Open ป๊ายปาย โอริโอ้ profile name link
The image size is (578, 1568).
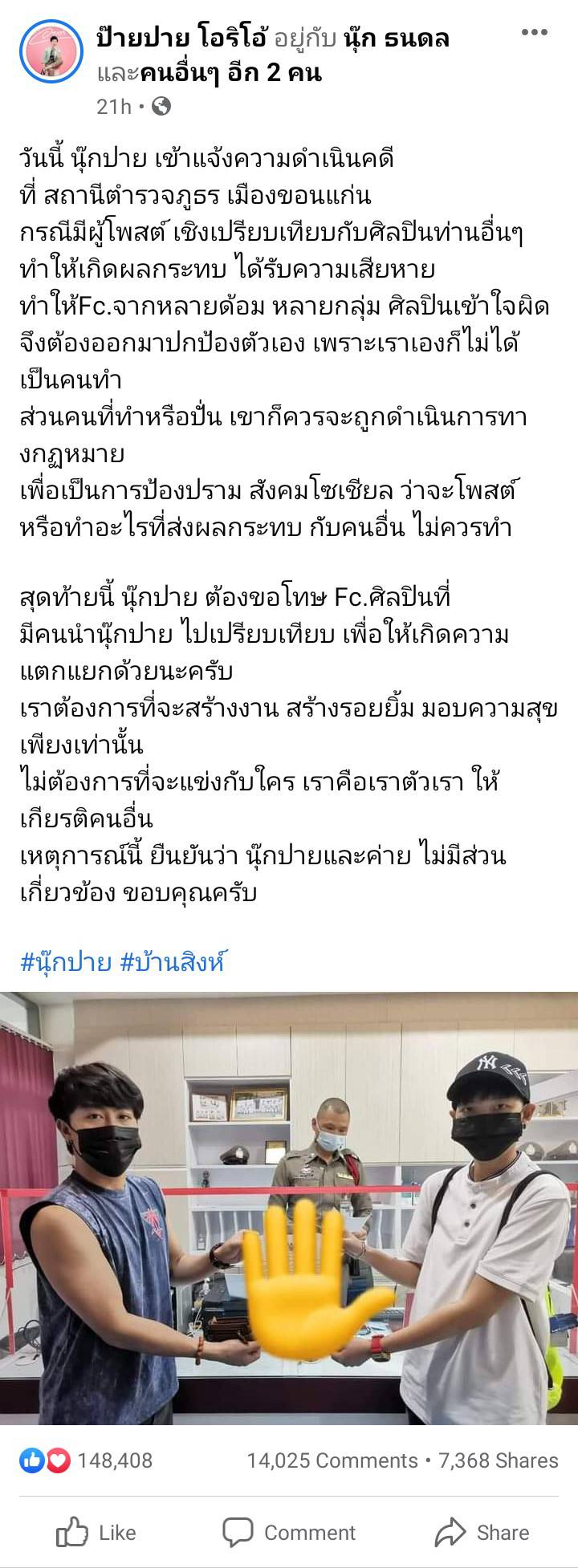pos(182,38)
